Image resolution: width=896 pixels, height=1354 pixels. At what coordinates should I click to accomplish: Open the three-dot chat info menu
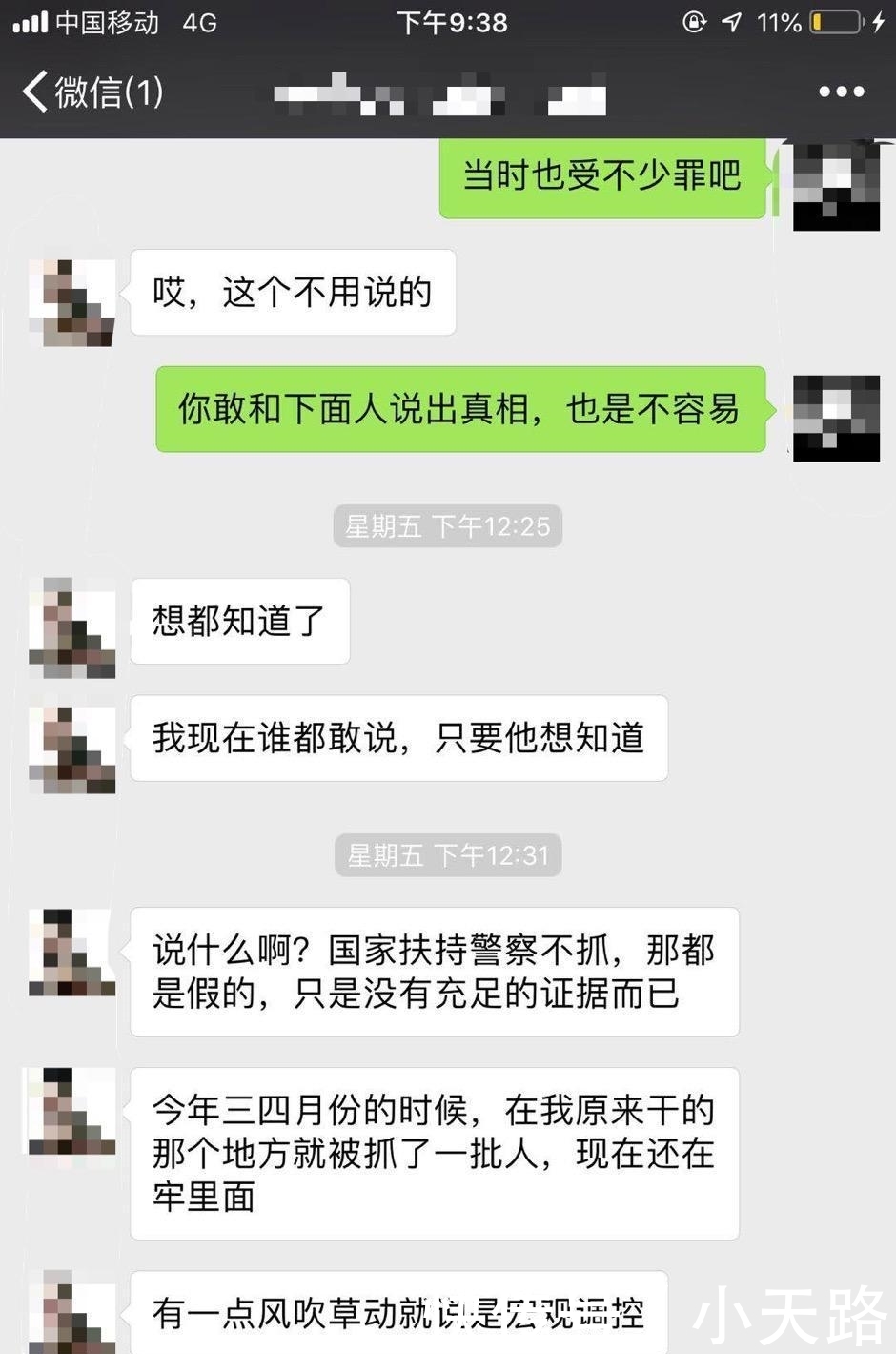point(841,92)
